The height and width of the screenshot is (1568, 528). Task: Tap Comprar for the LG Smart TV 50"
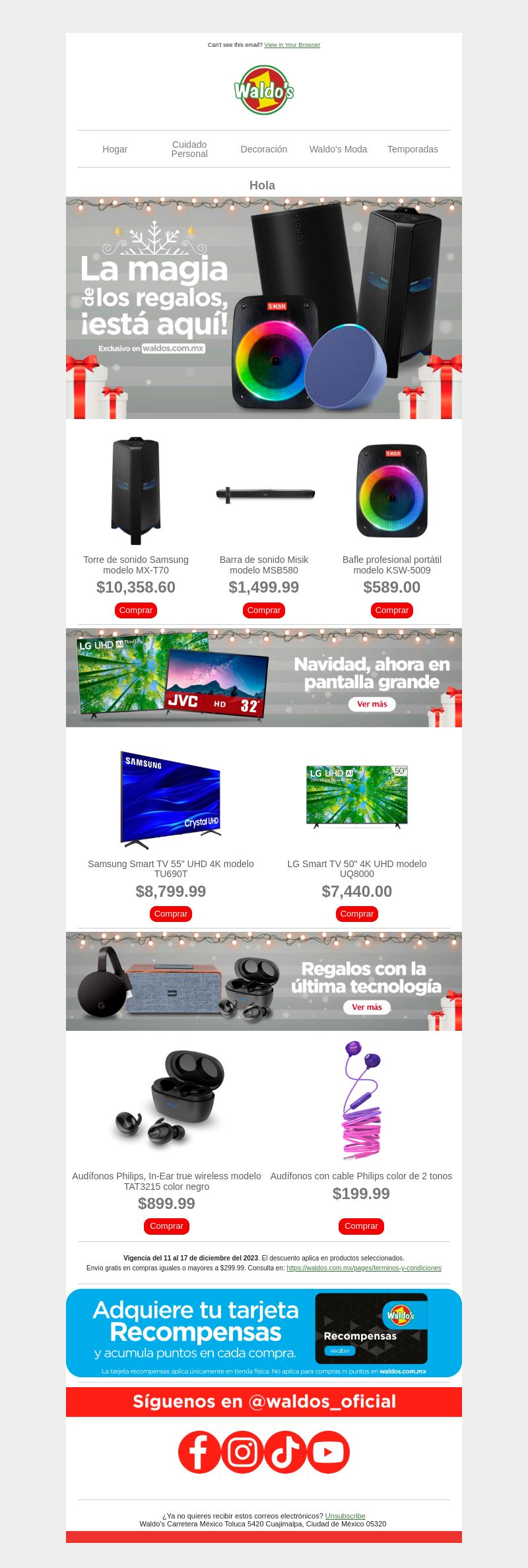point(357,914)
